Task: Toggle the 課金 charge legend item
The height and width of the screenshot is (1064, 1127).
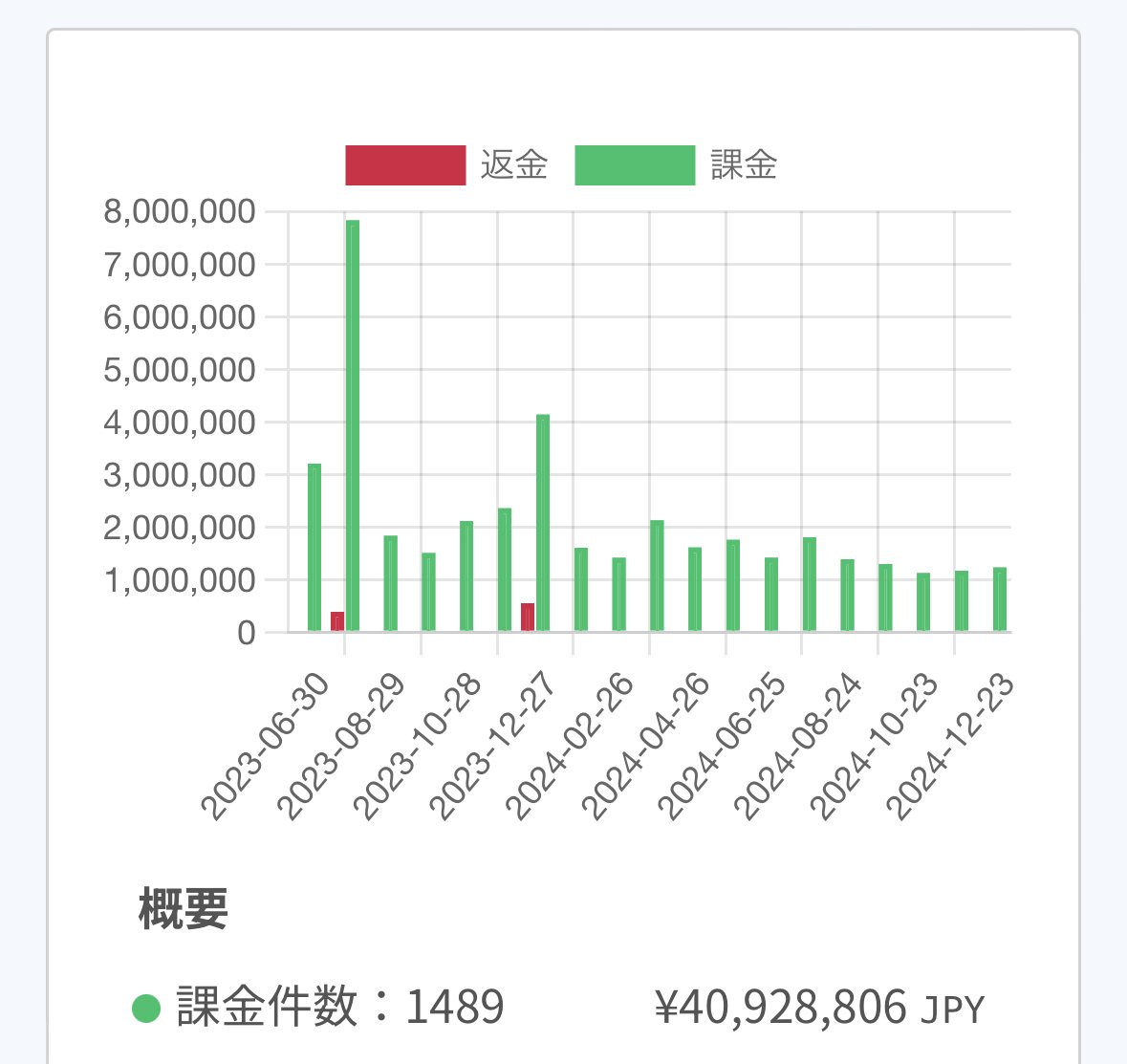Action: [675, 165]
